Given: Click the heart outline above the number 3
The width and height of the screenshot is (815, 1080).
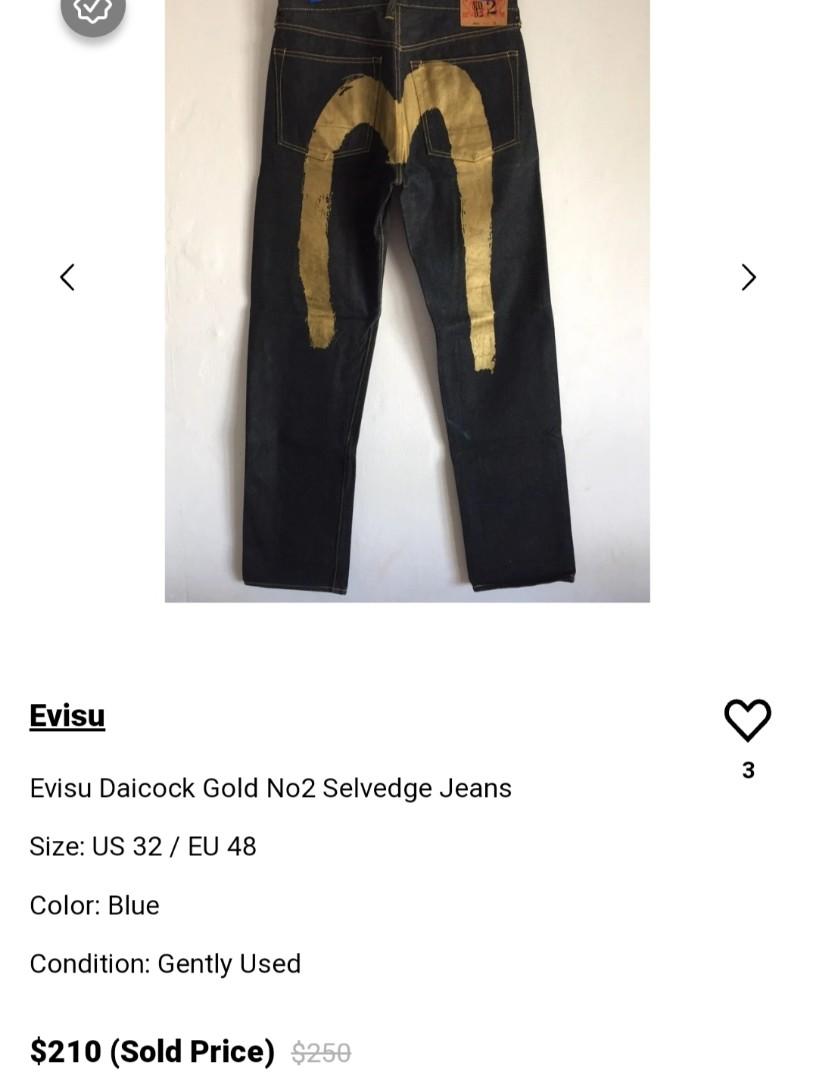Looking at the screenshot, I should click(747, 720).
